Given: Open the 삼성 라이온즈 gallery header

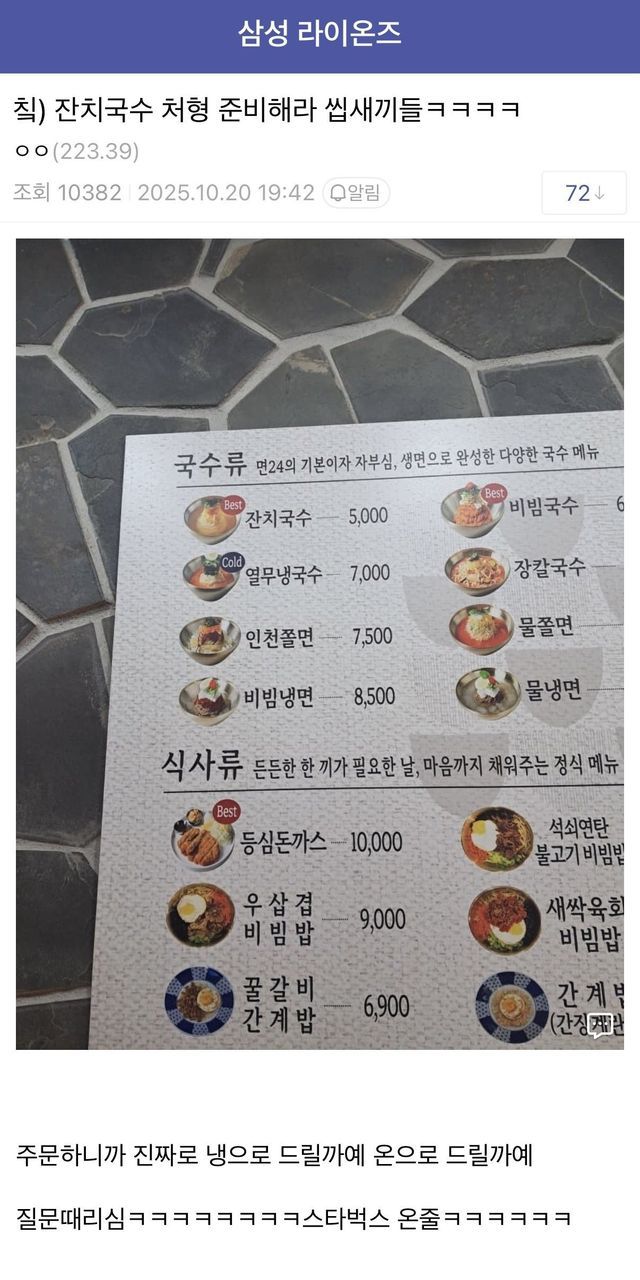Looking at the screenshot, I should 320,34.
